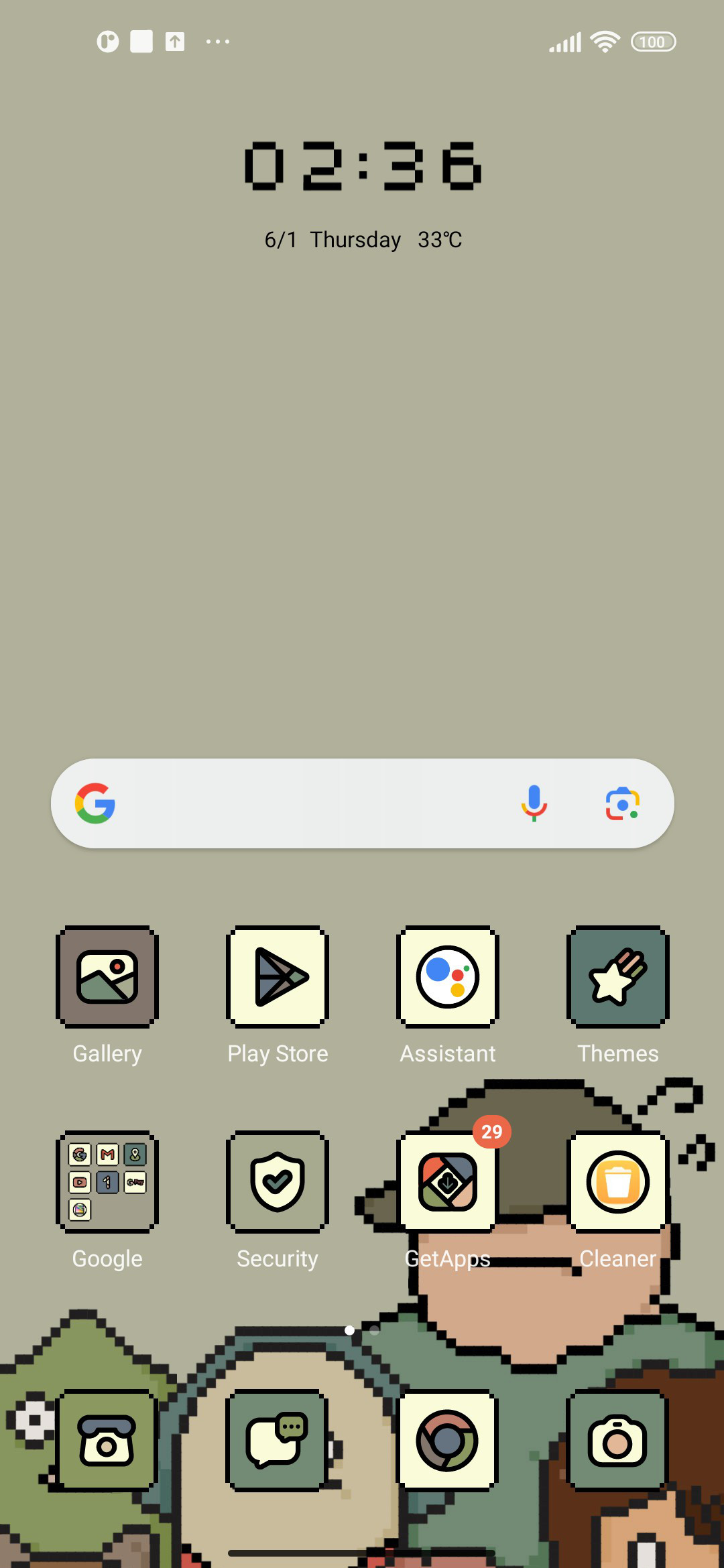Image resolution: width=724 pixels, height=1568 pixels.
Task: Open the Camera from dock
Action: click(x=618, y=1441)
